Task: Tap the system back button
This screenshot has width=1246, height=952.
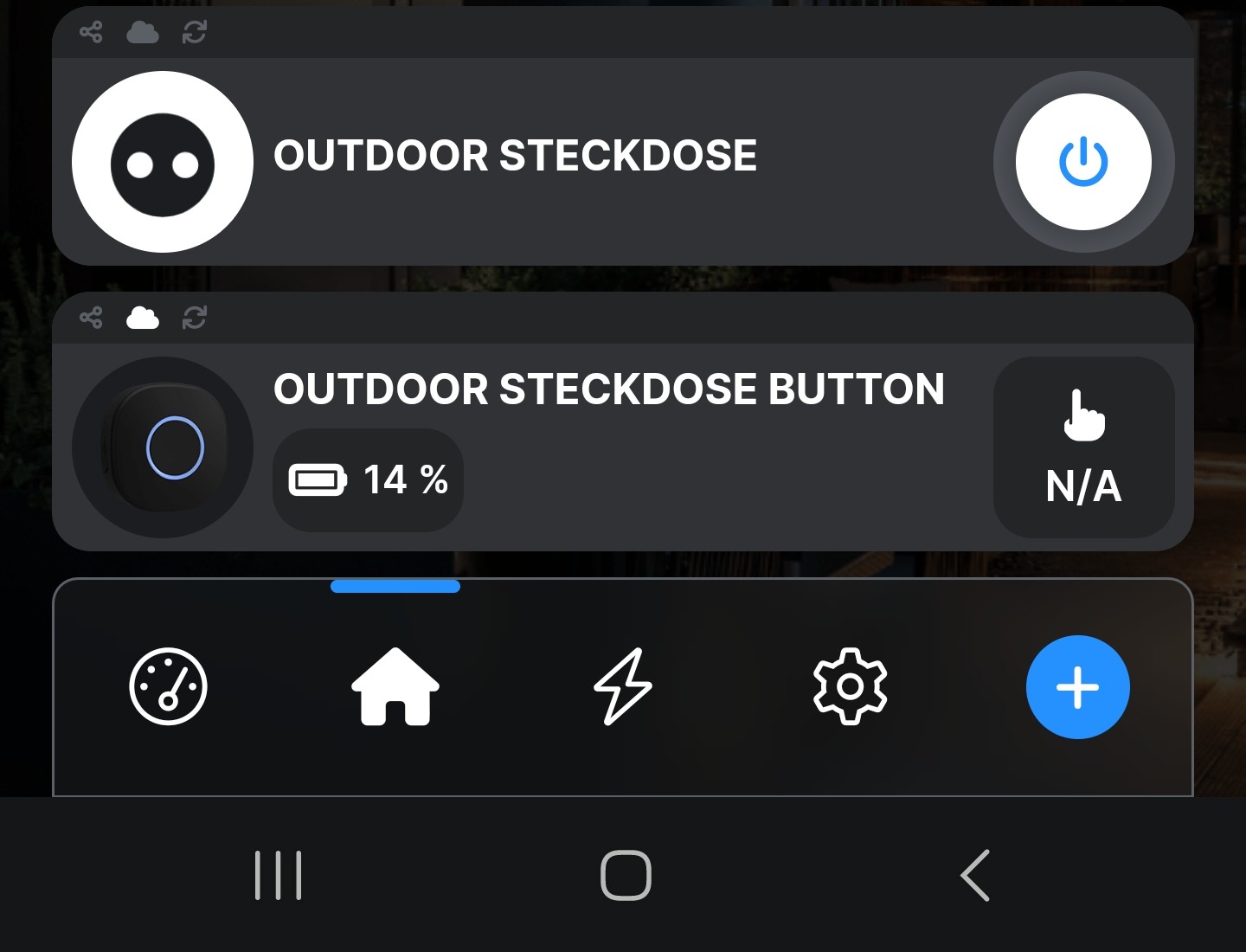Action: tap(975, 875)
